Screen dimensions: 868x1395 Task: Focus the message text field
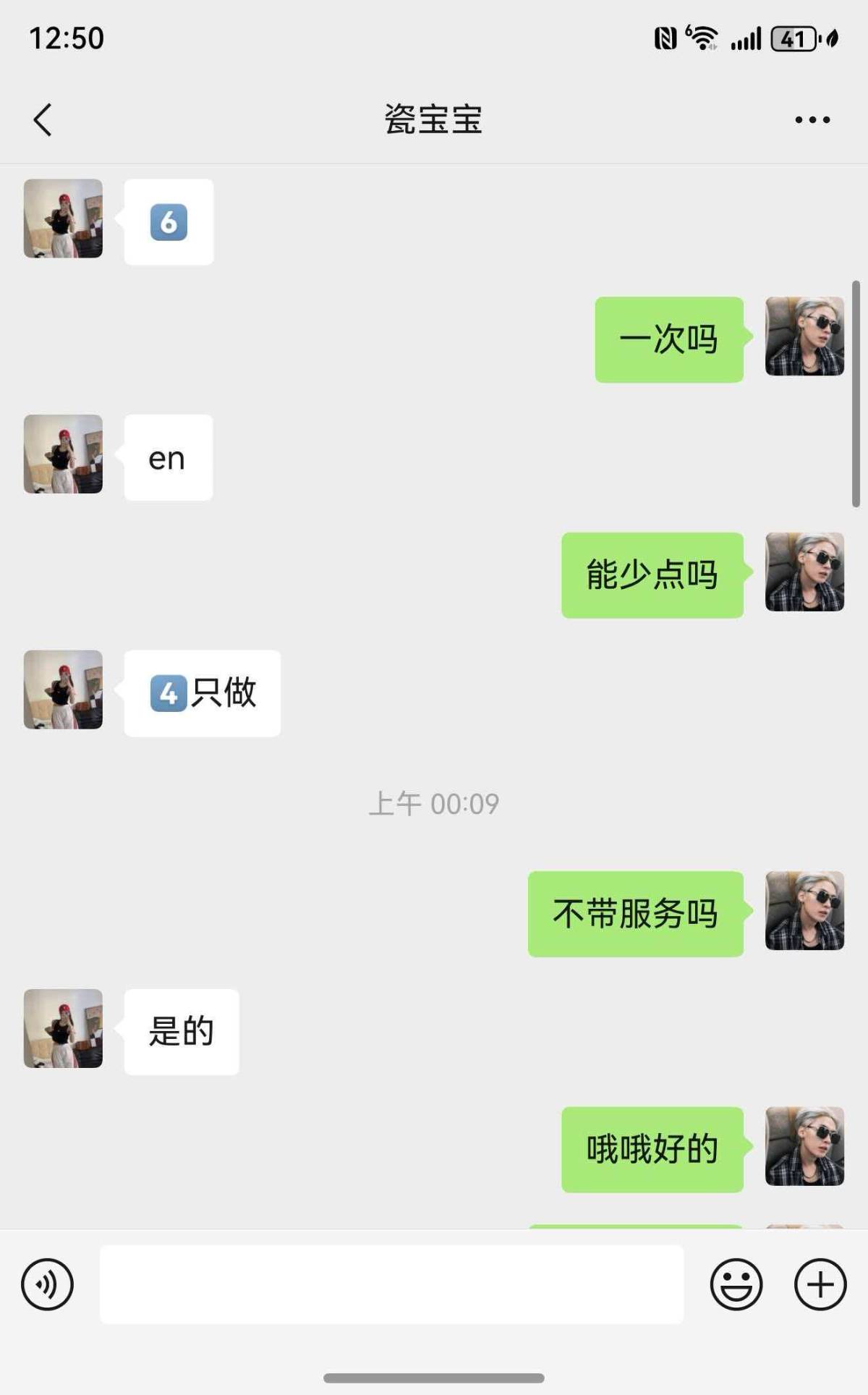[x=391, y=1284]
